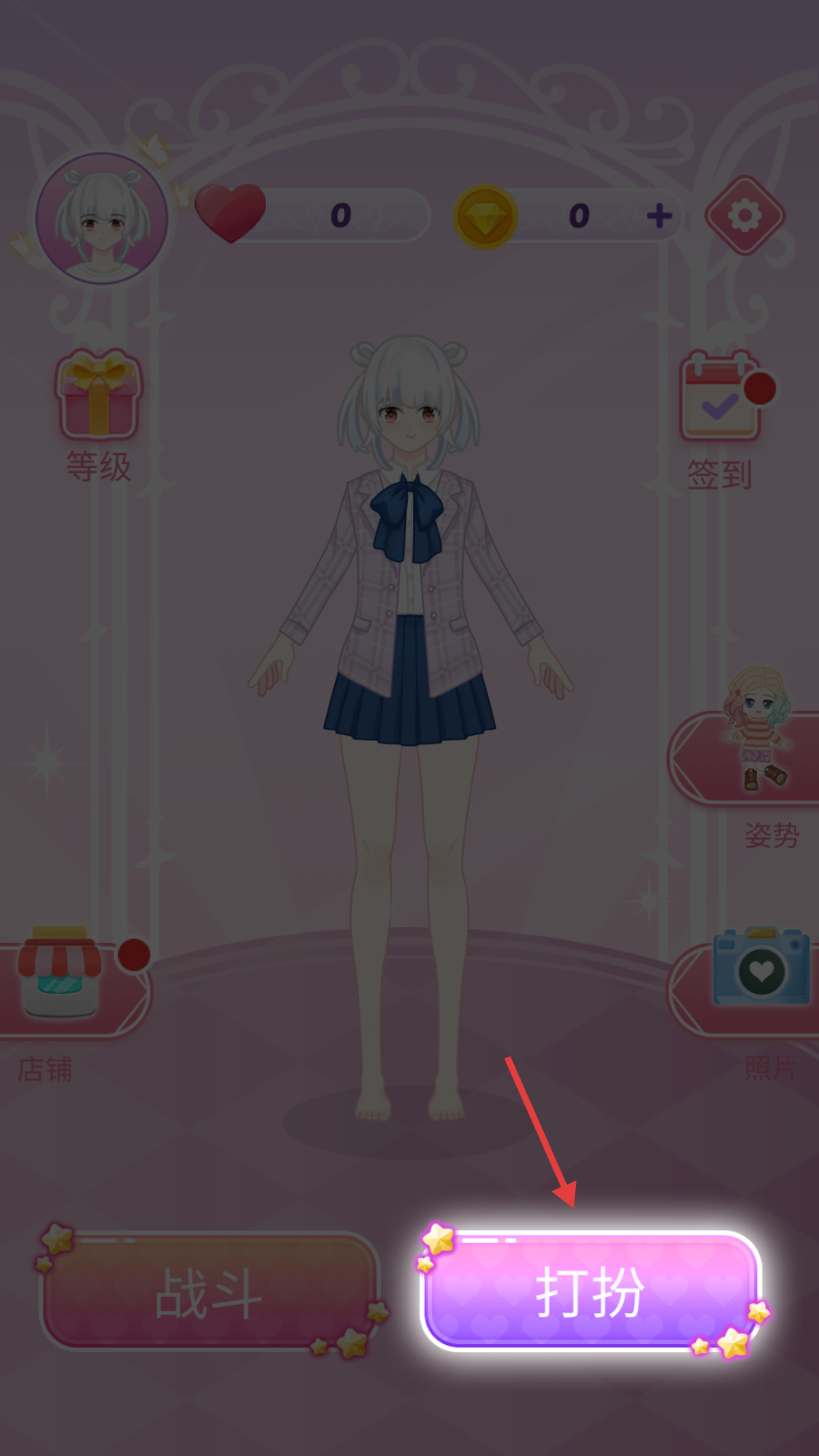Image resolution: width=819 pixels, height=1456 pixels.
Task: Open the player avatar profile
Action: (102, 218)
